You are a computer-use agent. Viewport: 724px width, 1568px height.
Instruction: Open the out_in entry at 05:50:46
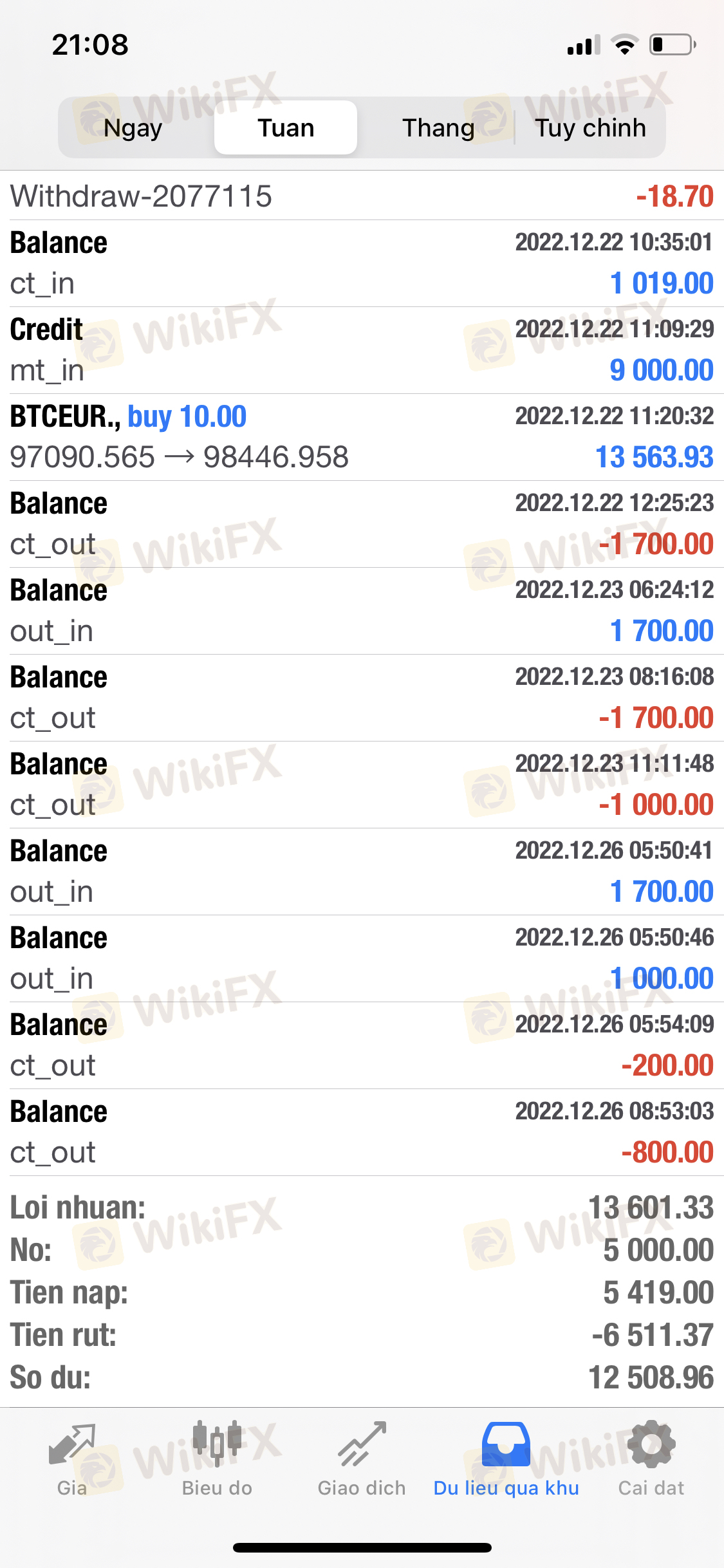362,958
